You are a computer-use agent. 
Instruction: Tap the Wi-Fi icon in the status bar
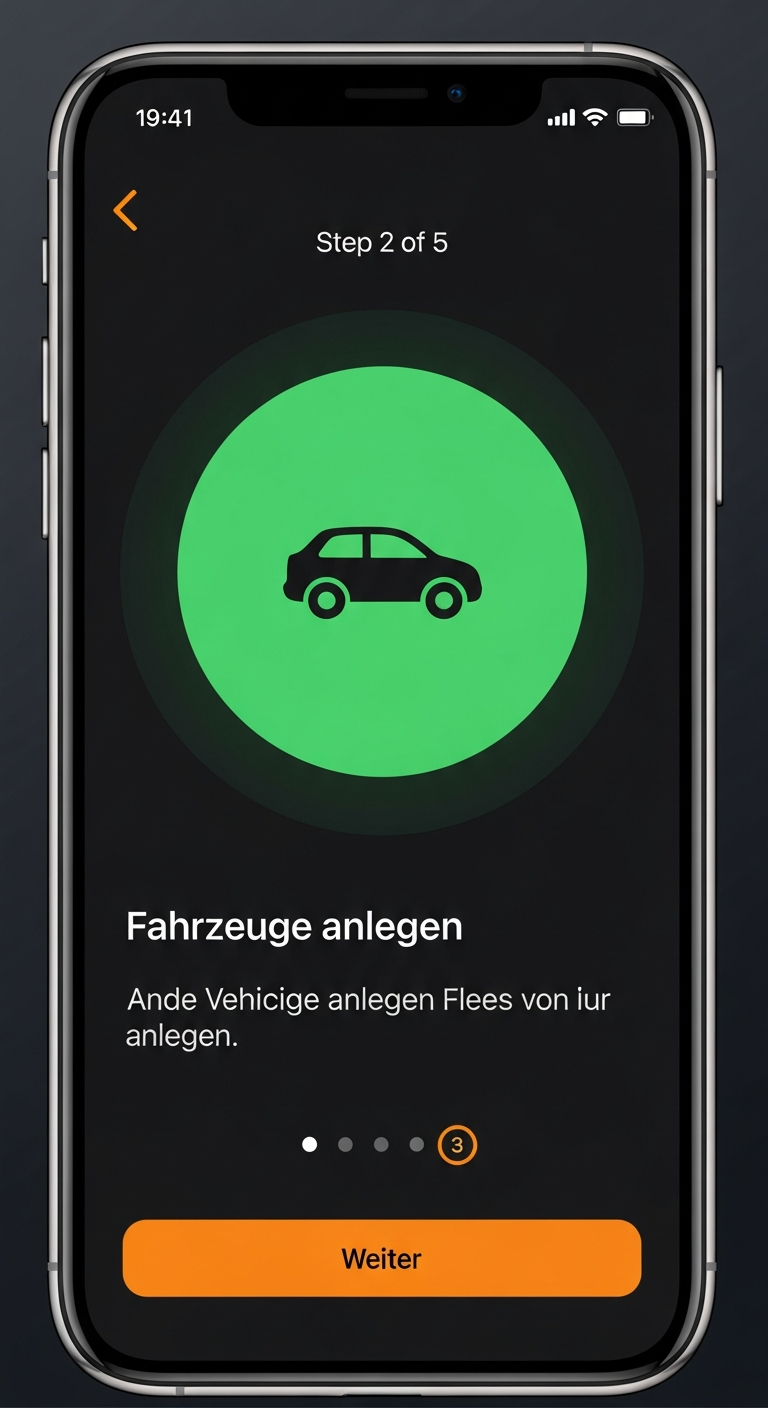pyautogui.click(x=594, y=117)
